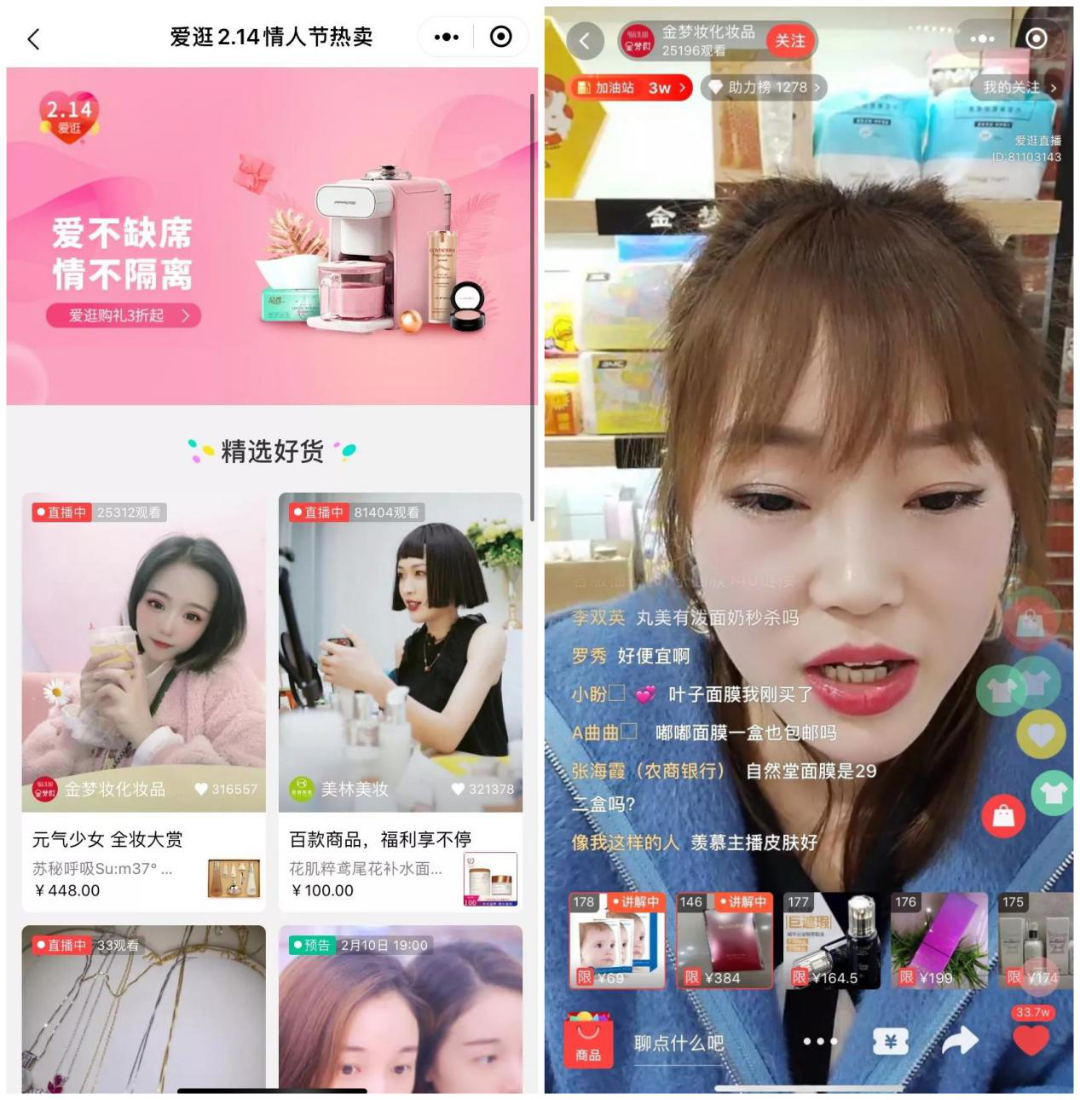Open the three-dot menu beside the comment field
Image resolution: width=1080 pixels, height=1100 pixels.
click(820, 1042)
